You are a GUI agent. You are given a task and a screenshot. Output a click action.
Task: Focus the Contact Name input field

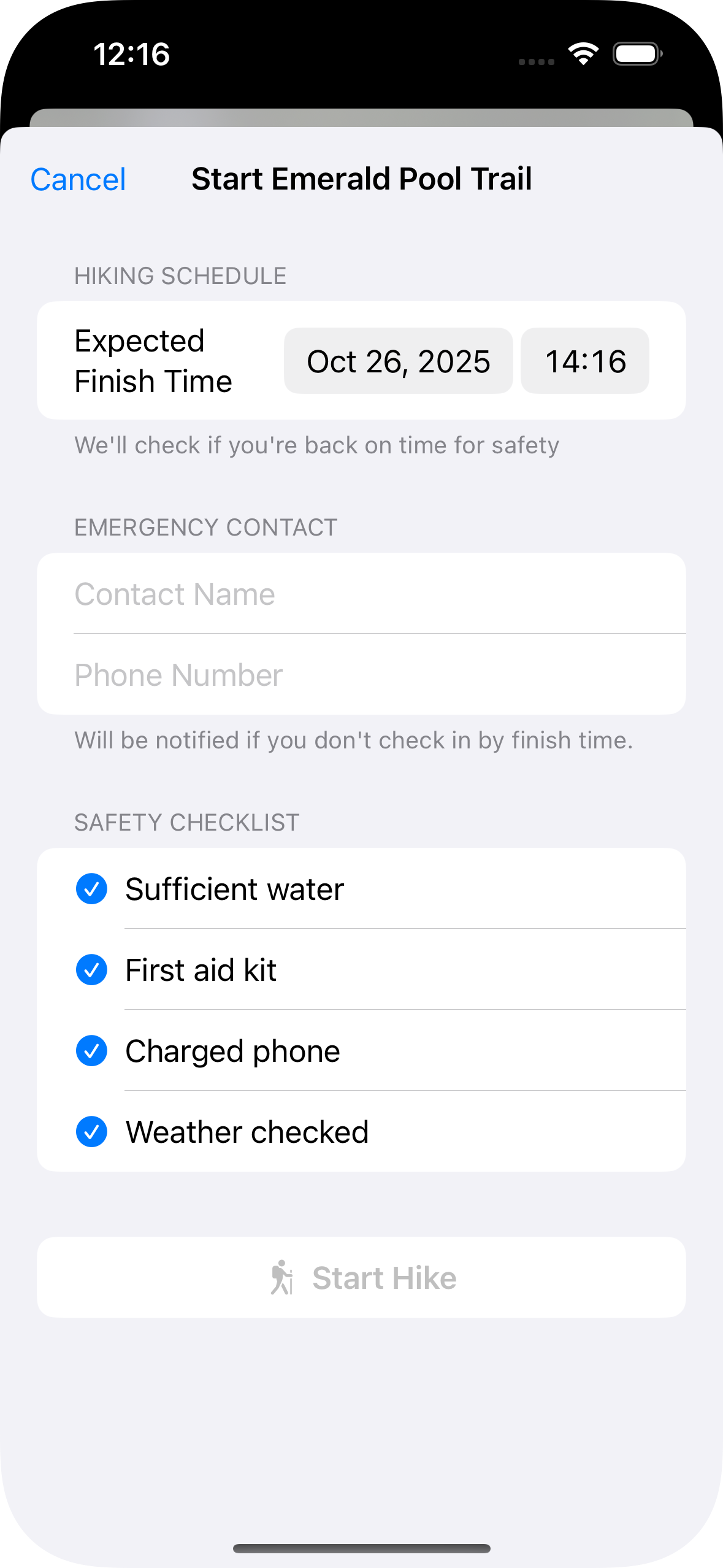pyautogui.click(x=362, y=593)
